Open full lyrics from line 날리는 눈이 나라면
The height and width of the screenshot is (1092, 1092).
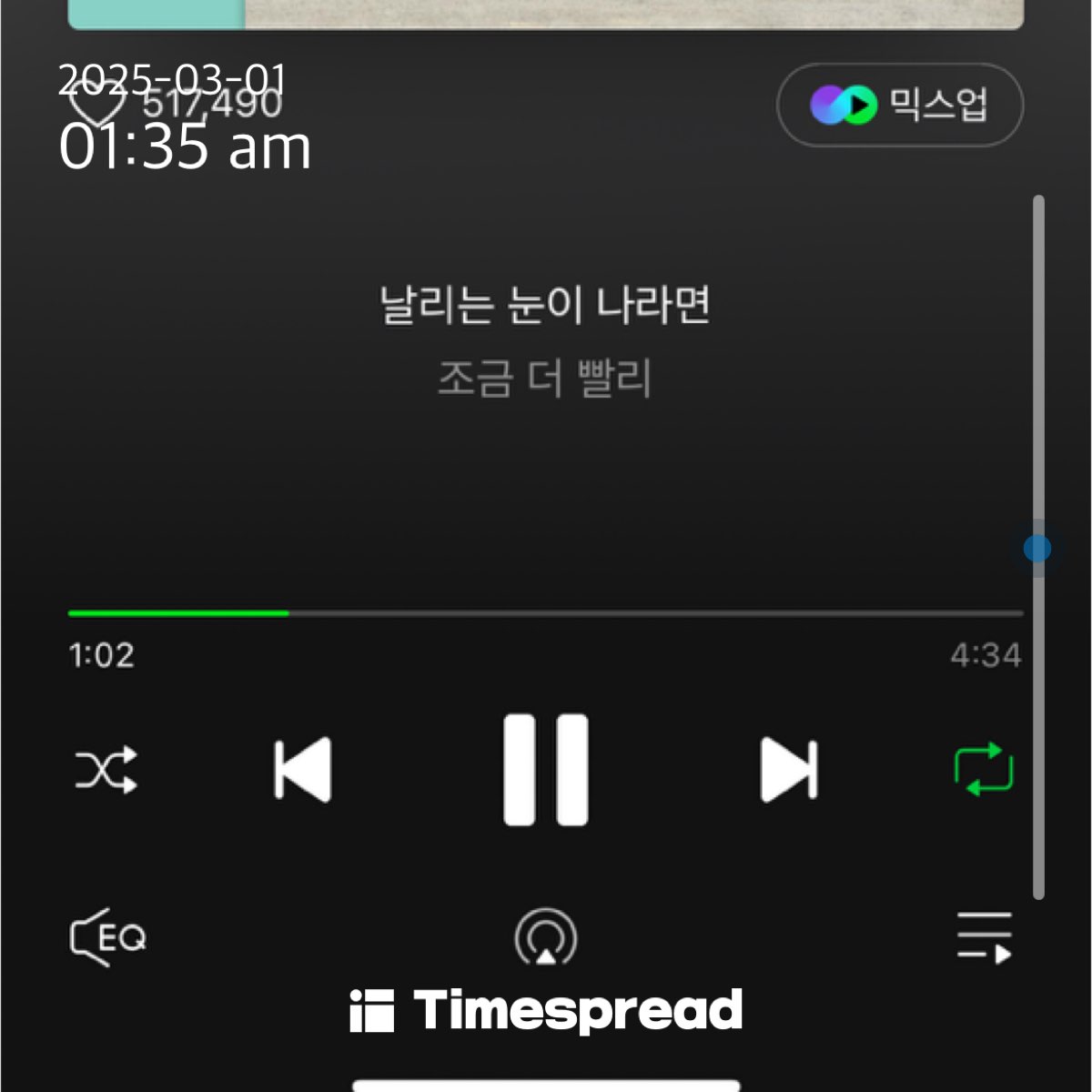pos(544,305)
